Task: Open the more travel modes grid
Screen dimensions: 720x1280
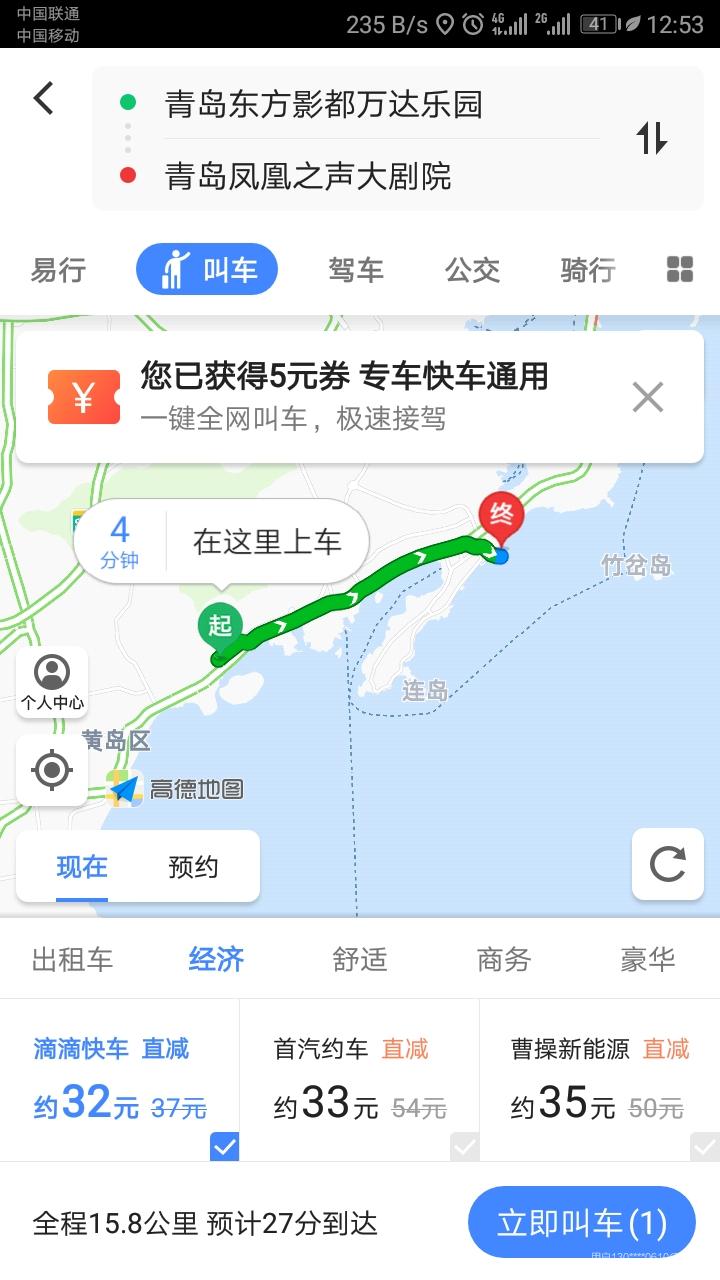Action: pos(680,269)
